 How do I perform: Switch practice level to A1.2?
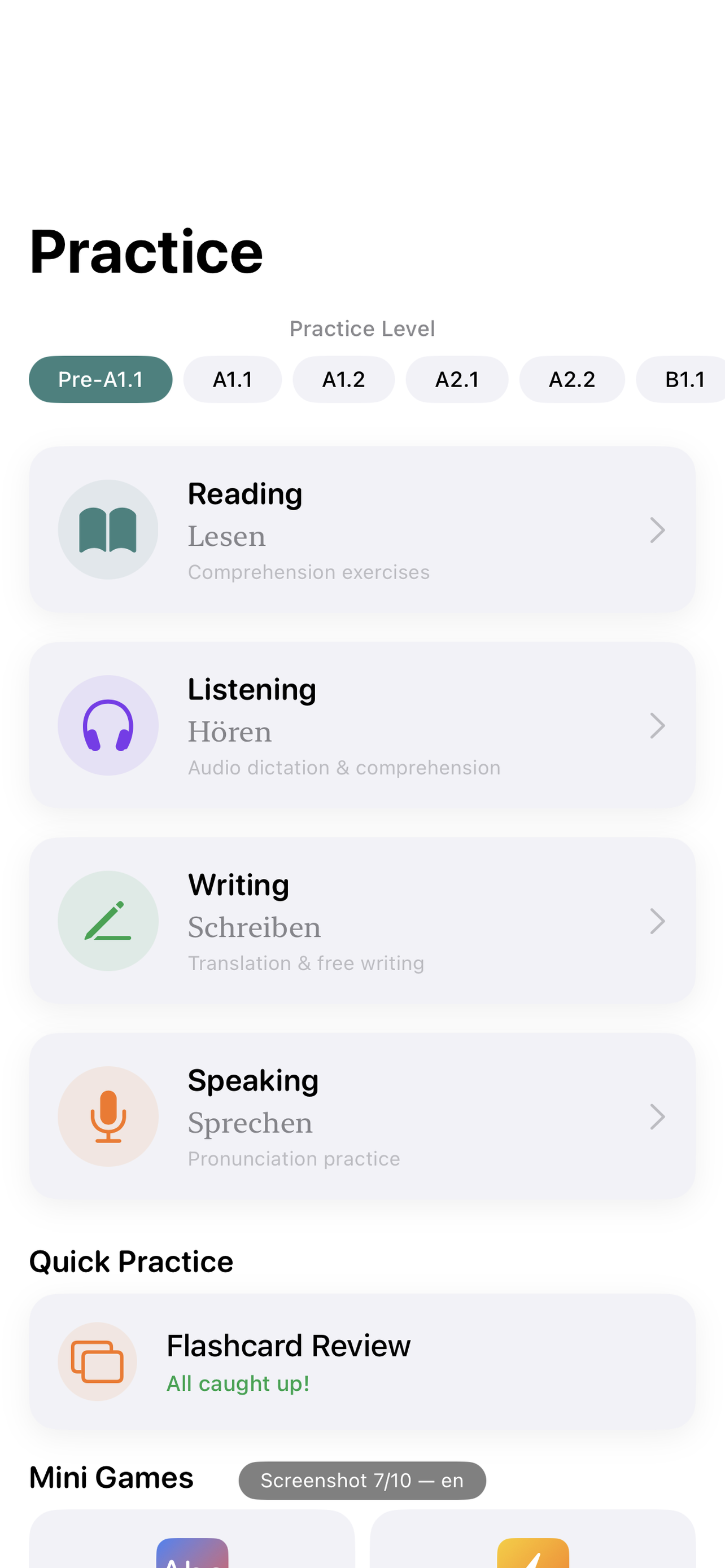click(343, 379)
